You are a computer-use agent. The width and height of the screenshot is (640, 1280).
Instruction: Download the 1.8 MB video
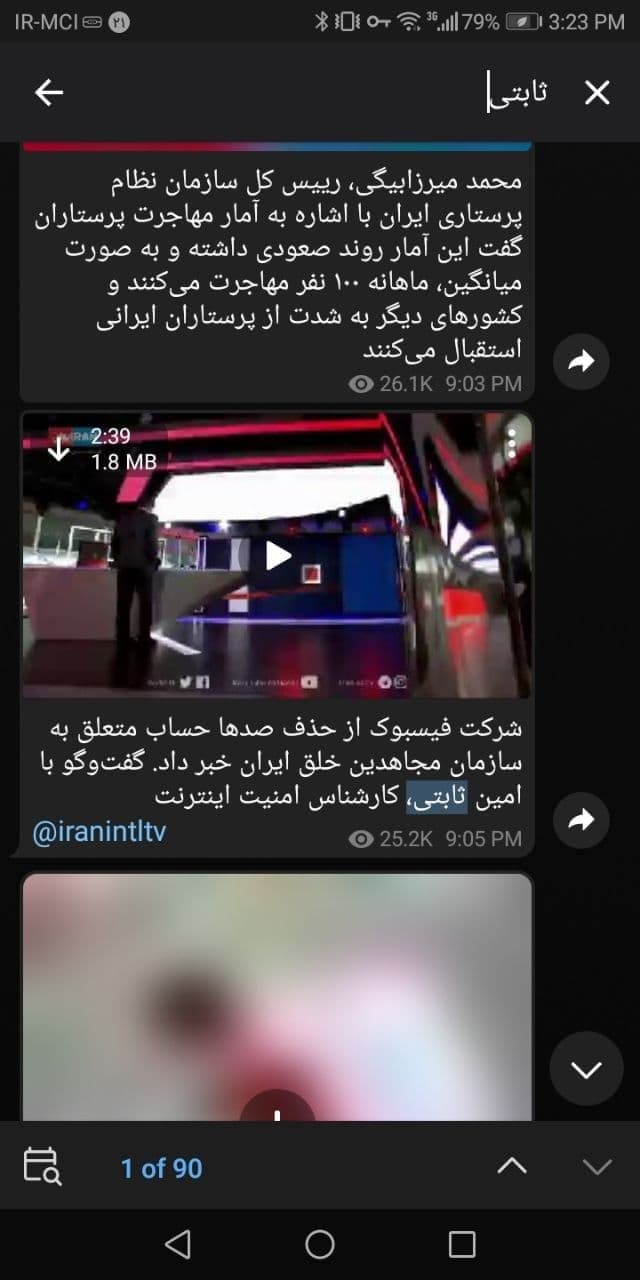(59, 447)
